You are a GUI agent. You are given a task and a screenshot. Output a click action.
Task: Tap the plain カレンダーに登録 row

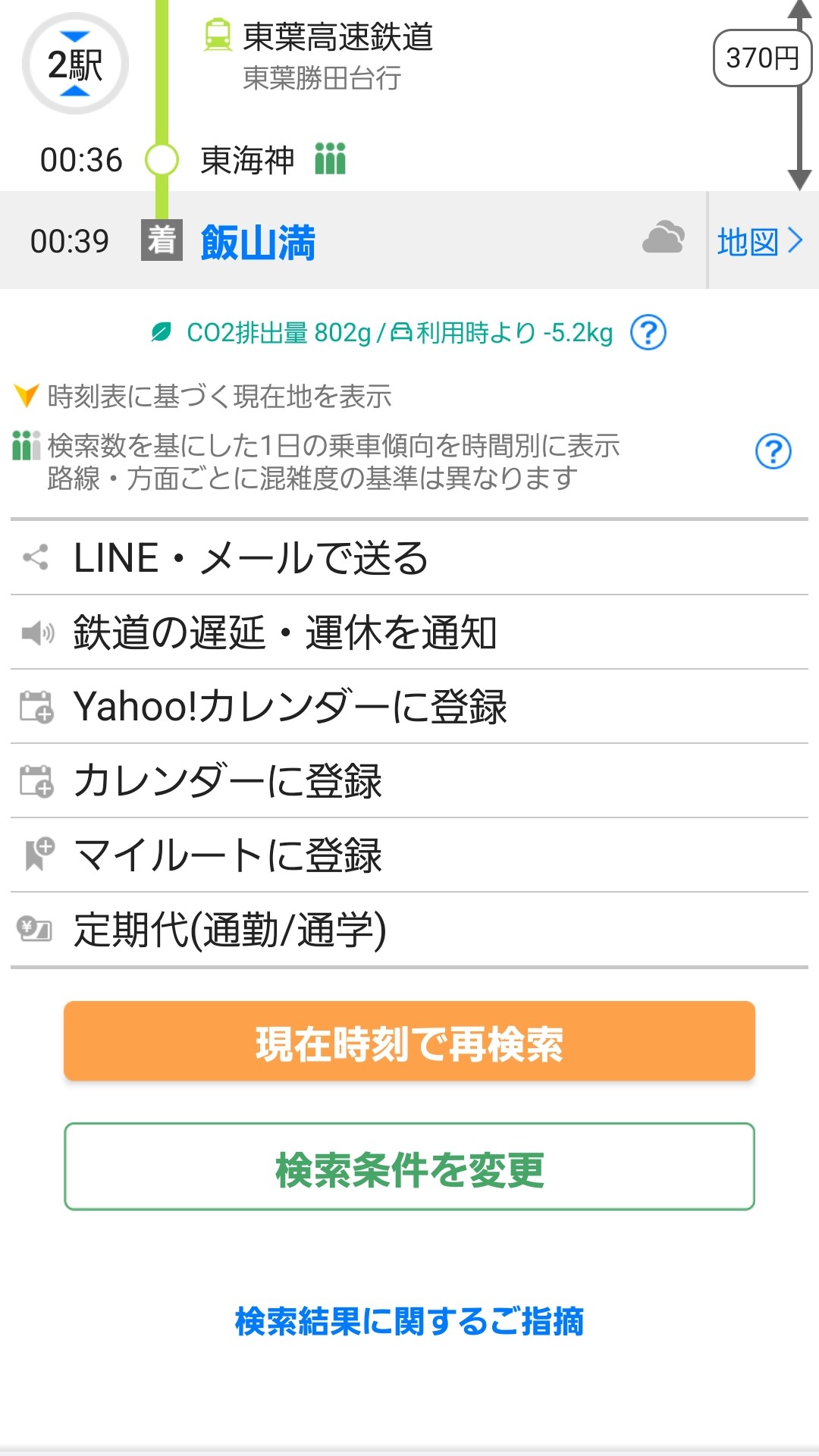pos(227,781)
